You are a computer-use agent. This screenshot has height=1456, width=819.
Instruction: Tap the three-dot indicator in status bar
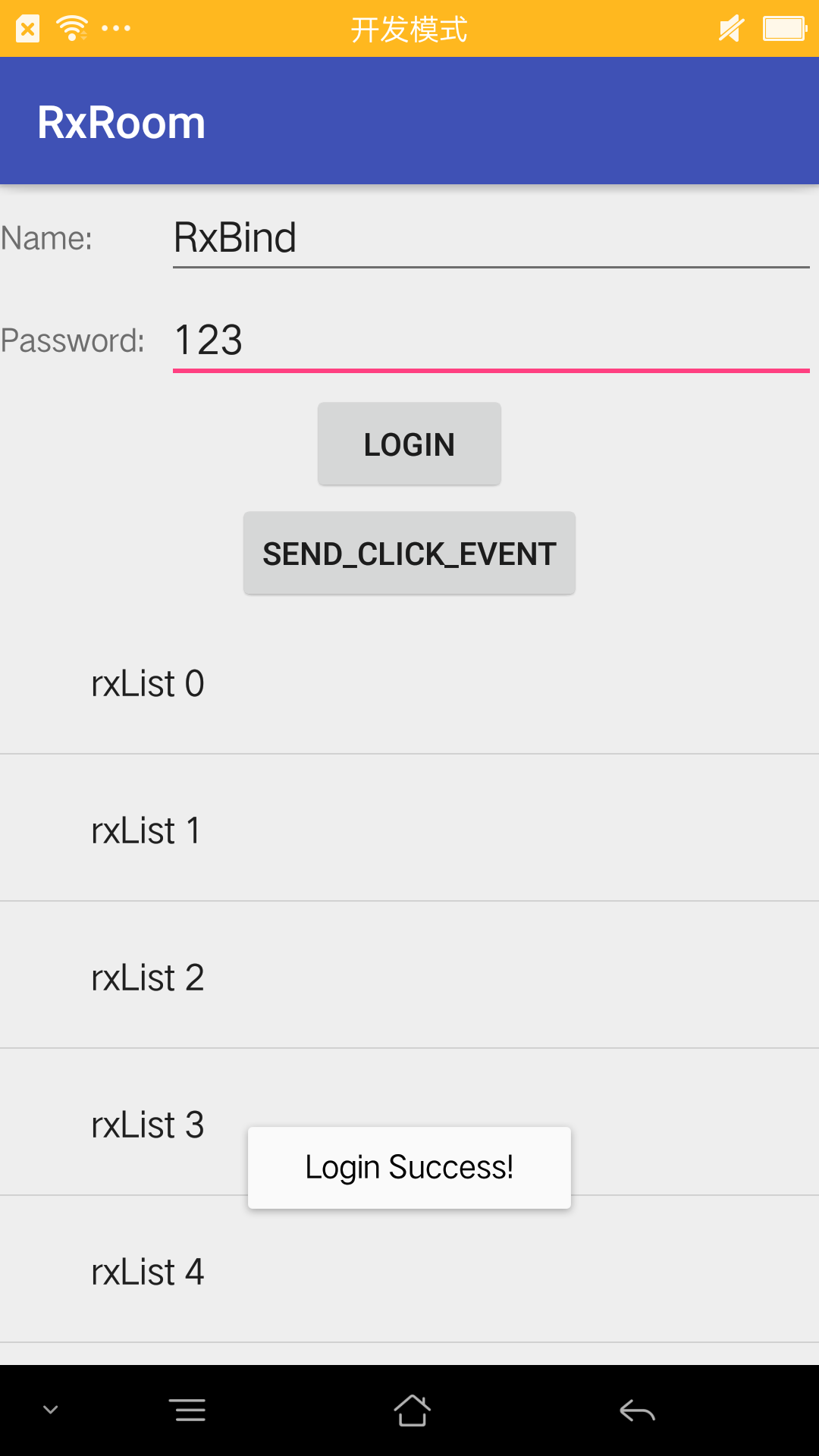115,29
